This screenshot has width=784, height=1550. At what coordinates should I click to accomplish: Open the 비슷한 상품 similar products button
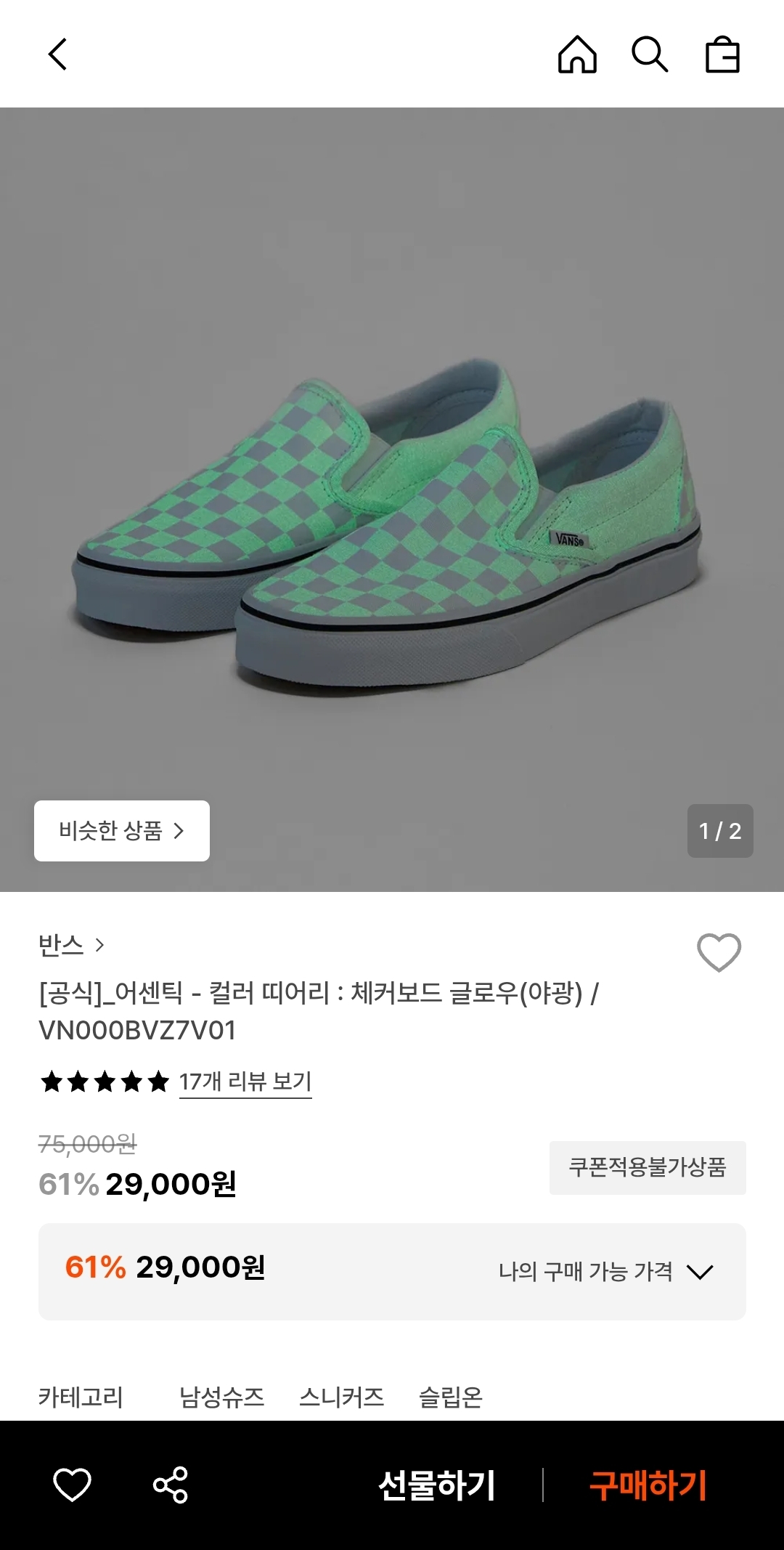click(x=122, y=831)
